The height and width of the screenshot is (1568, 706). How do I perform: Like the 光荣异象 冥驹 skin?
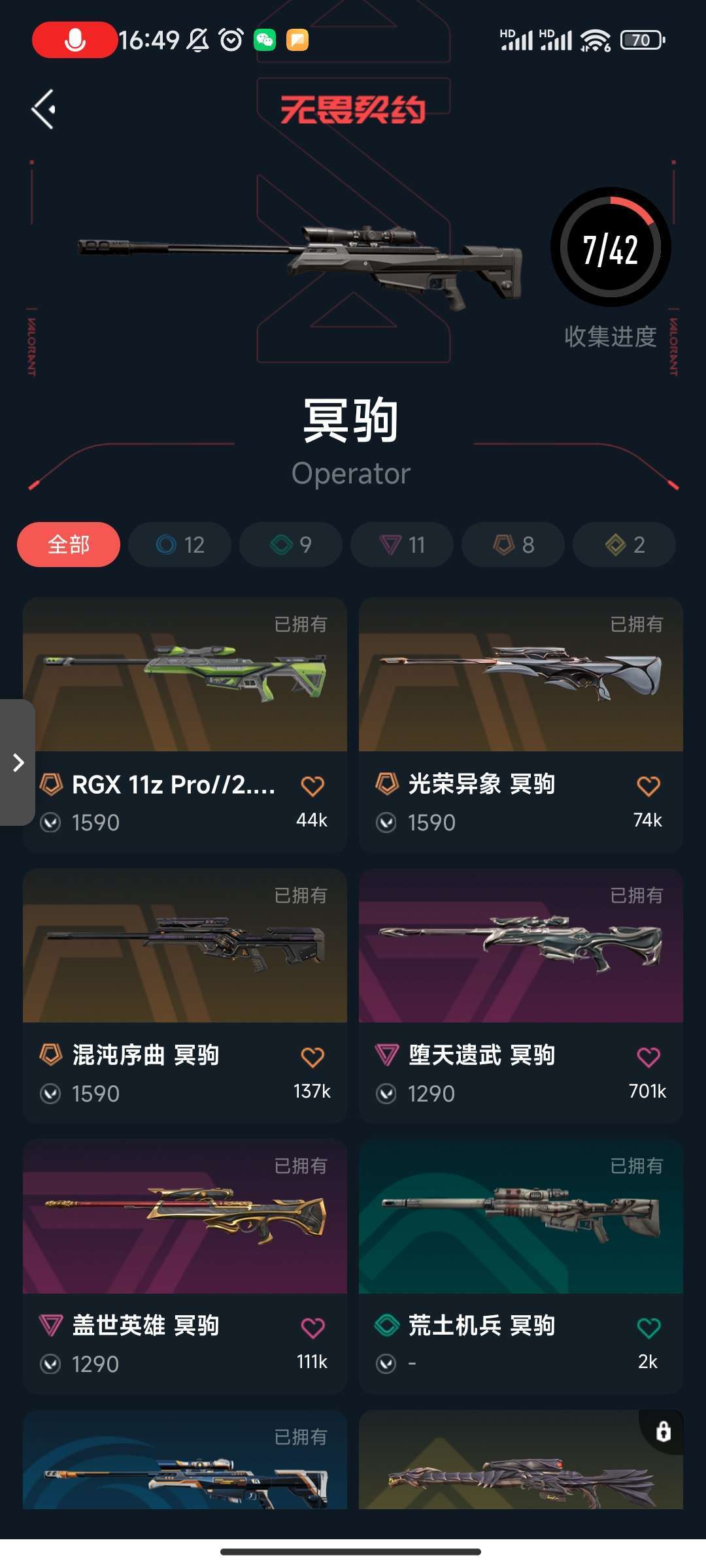pos(648,786)
